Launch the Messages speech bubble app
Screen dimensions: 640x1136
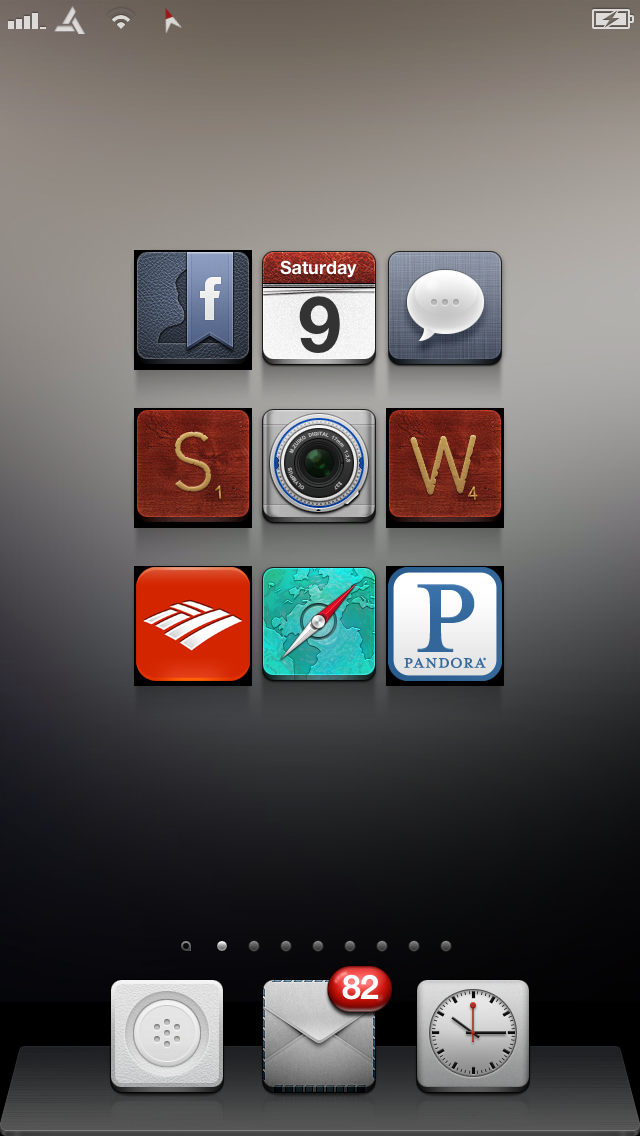445,307
